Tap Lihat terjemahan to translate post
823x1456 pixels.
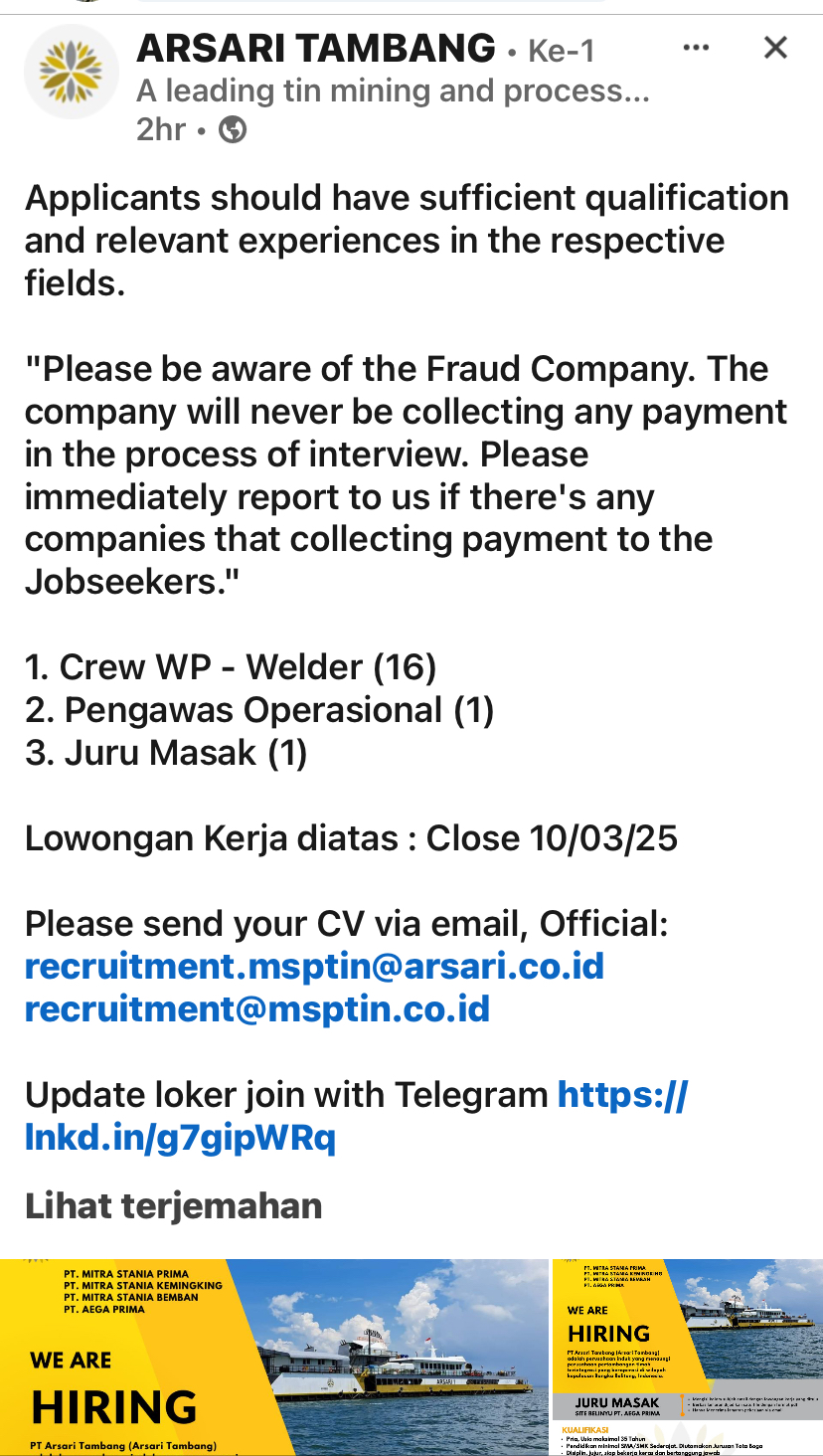[173, 1205]
